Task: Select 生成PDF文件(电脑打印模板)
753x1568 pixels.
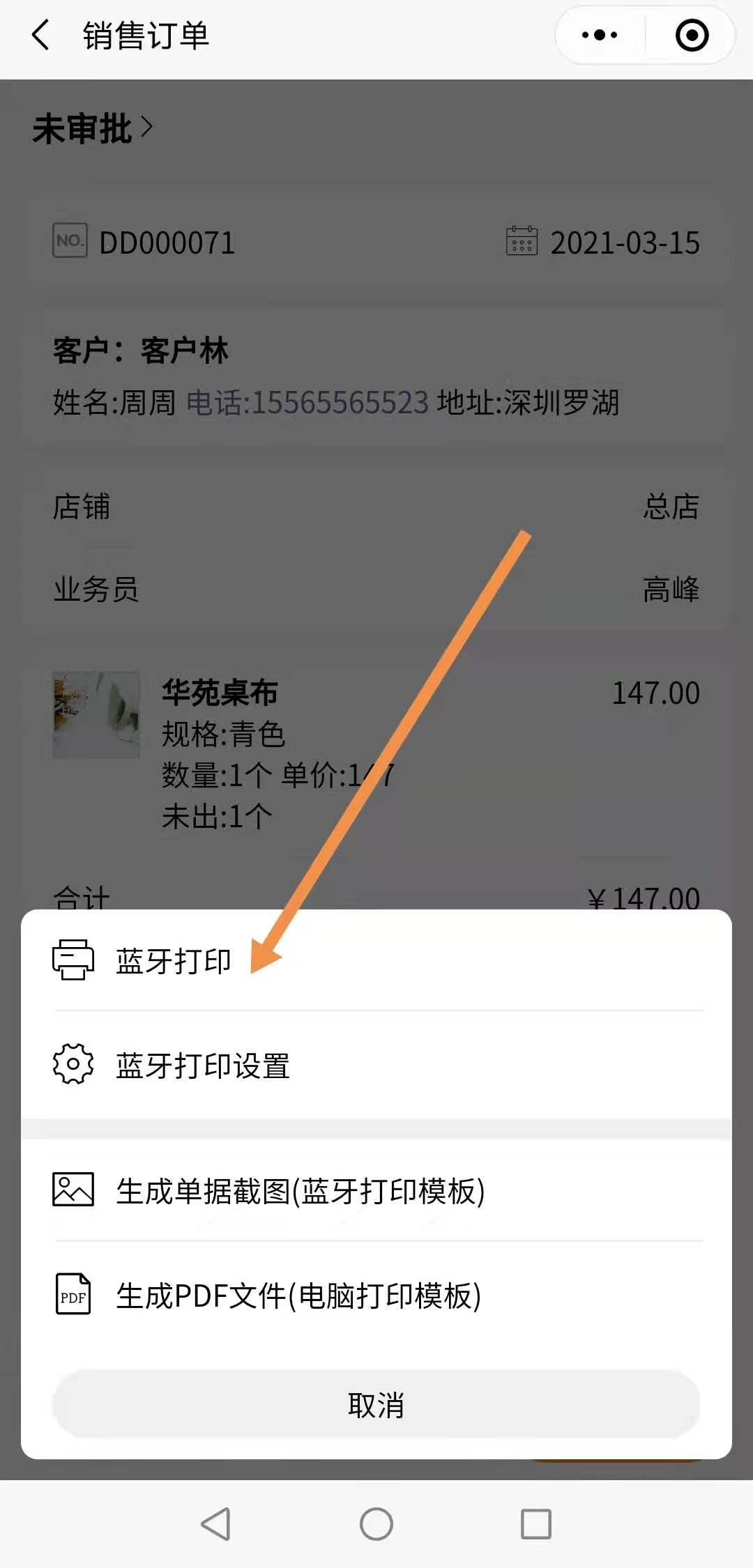Action: 298,1296
